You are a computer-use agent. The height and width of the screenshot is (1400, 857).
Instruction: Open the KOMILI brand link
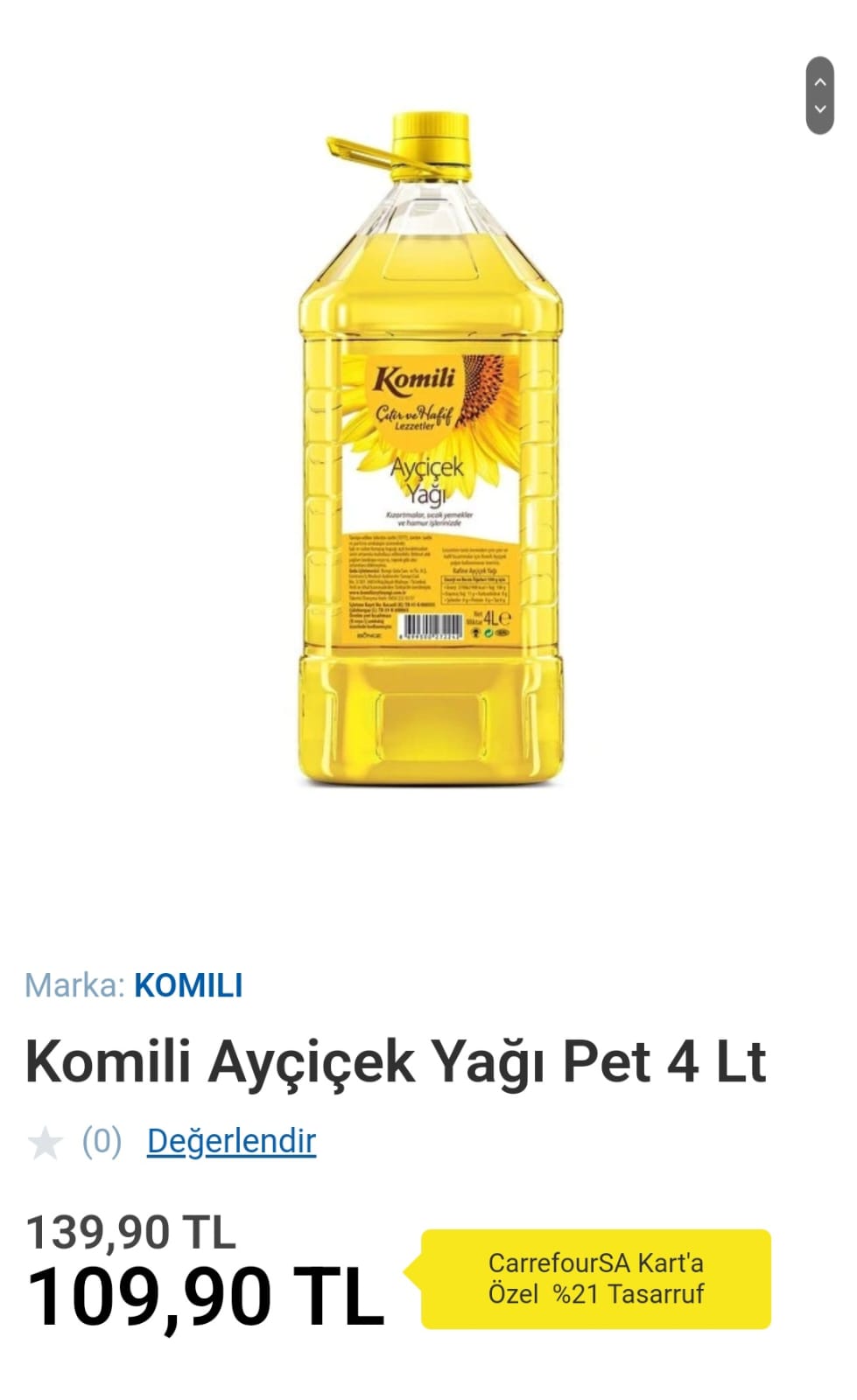188,985
